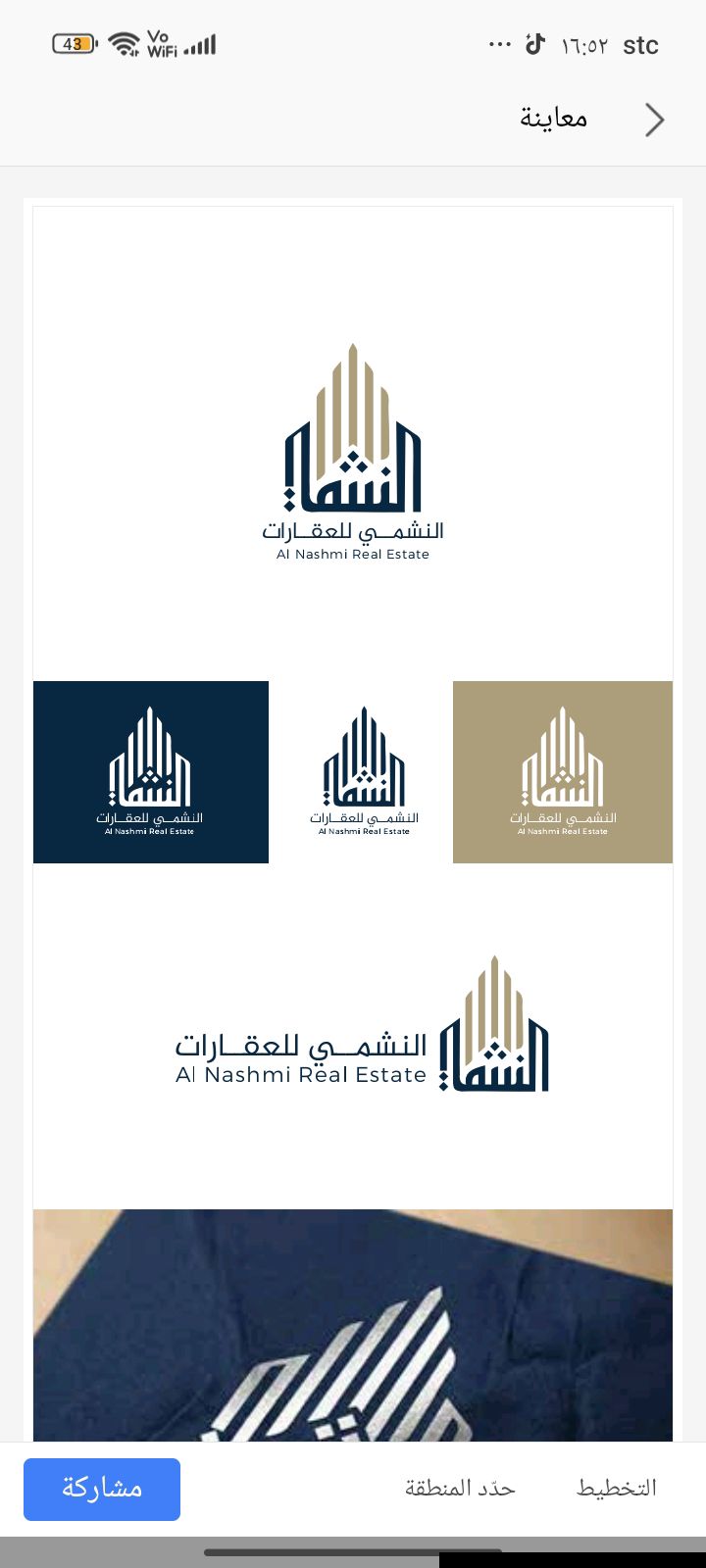Tap the clock showing ١٦:٥٢

(584, 43)
